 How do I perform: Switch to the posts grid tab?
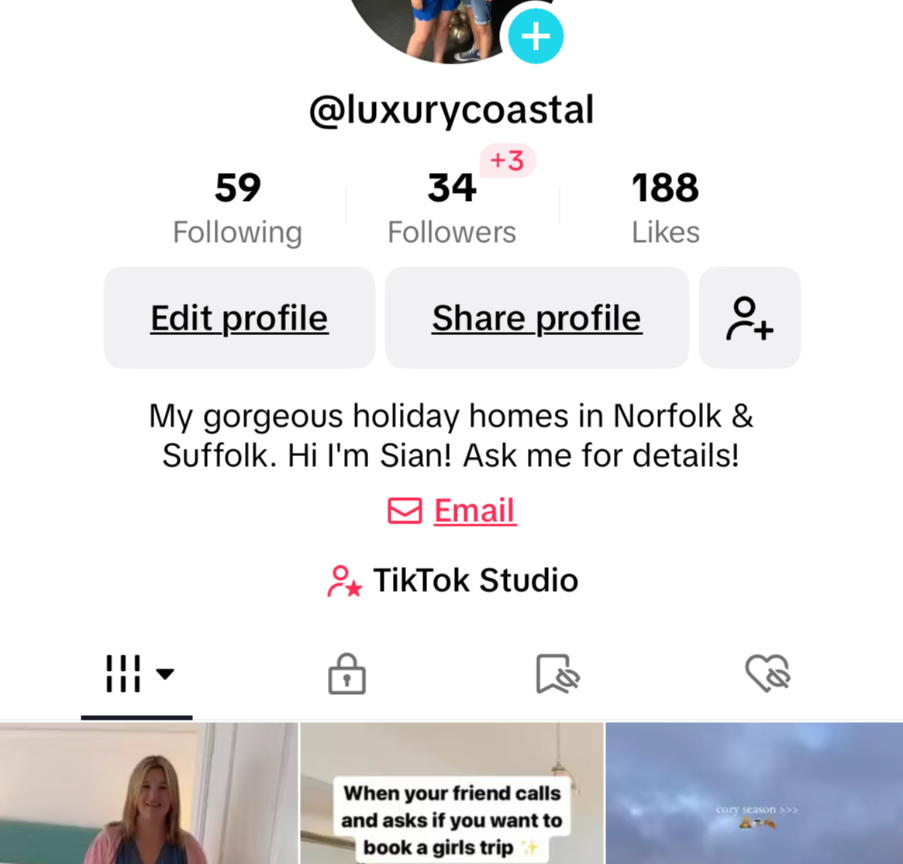coord(138,674)
